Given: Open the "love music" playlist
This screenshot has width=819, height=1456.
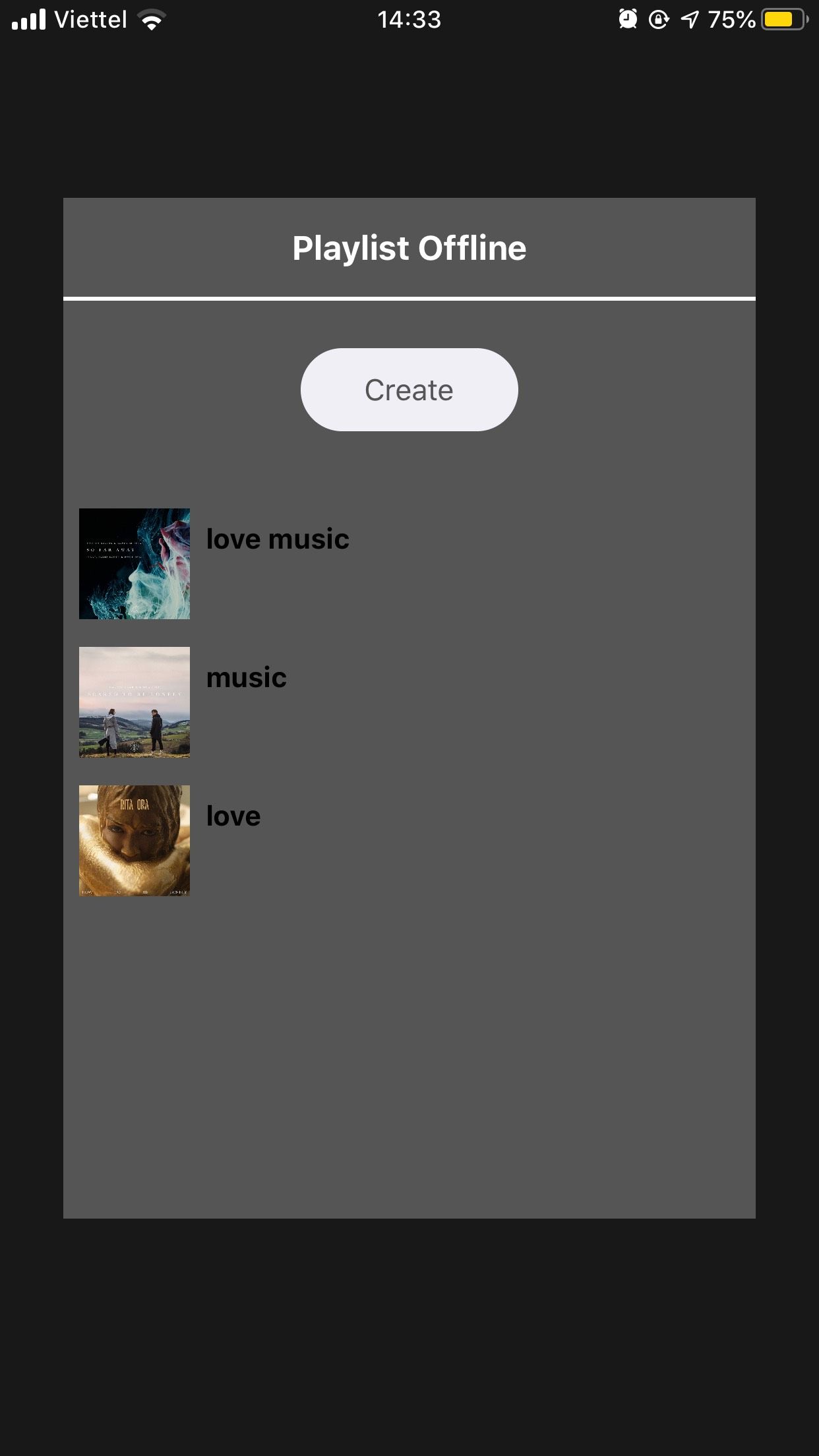Looking at the screenshot, I should [277, 539].
